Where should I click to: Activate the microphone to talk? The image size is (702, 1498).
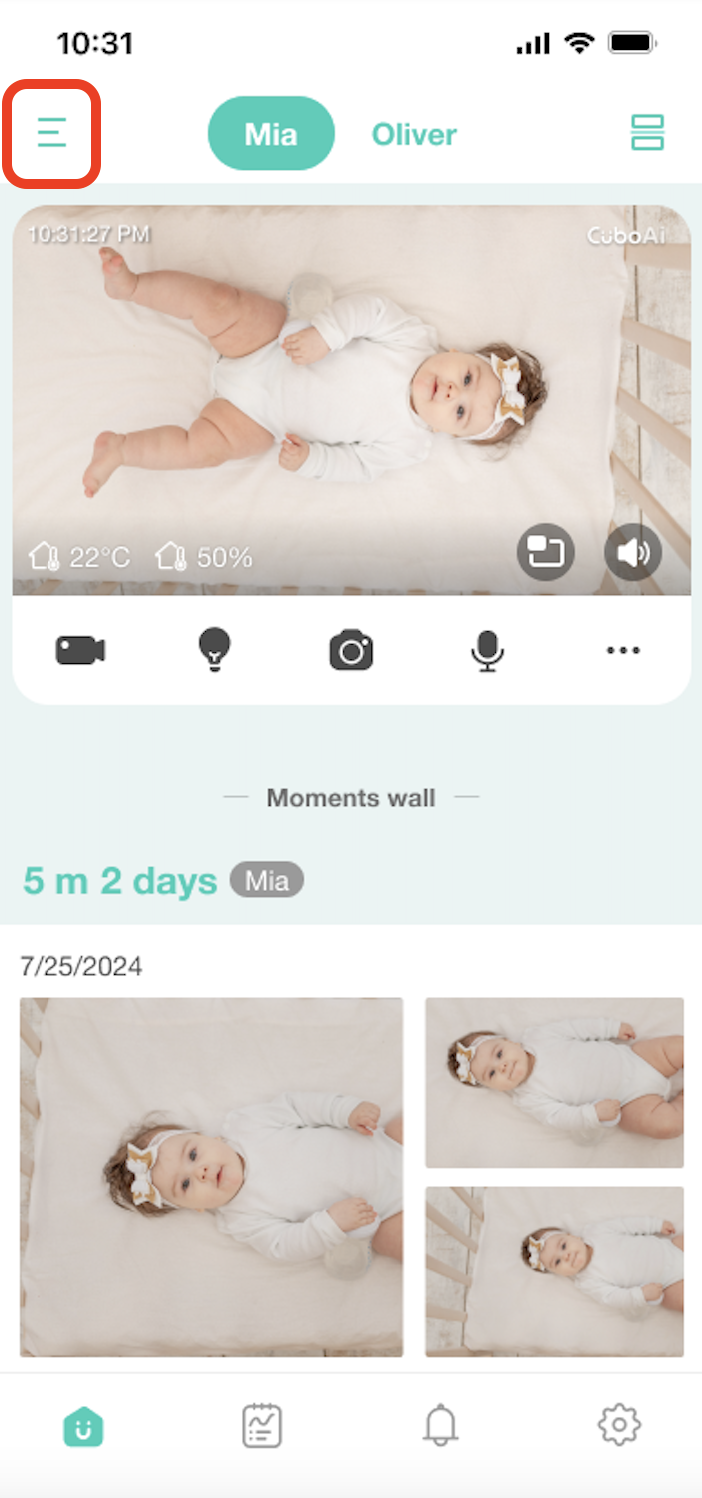point(487,651)
